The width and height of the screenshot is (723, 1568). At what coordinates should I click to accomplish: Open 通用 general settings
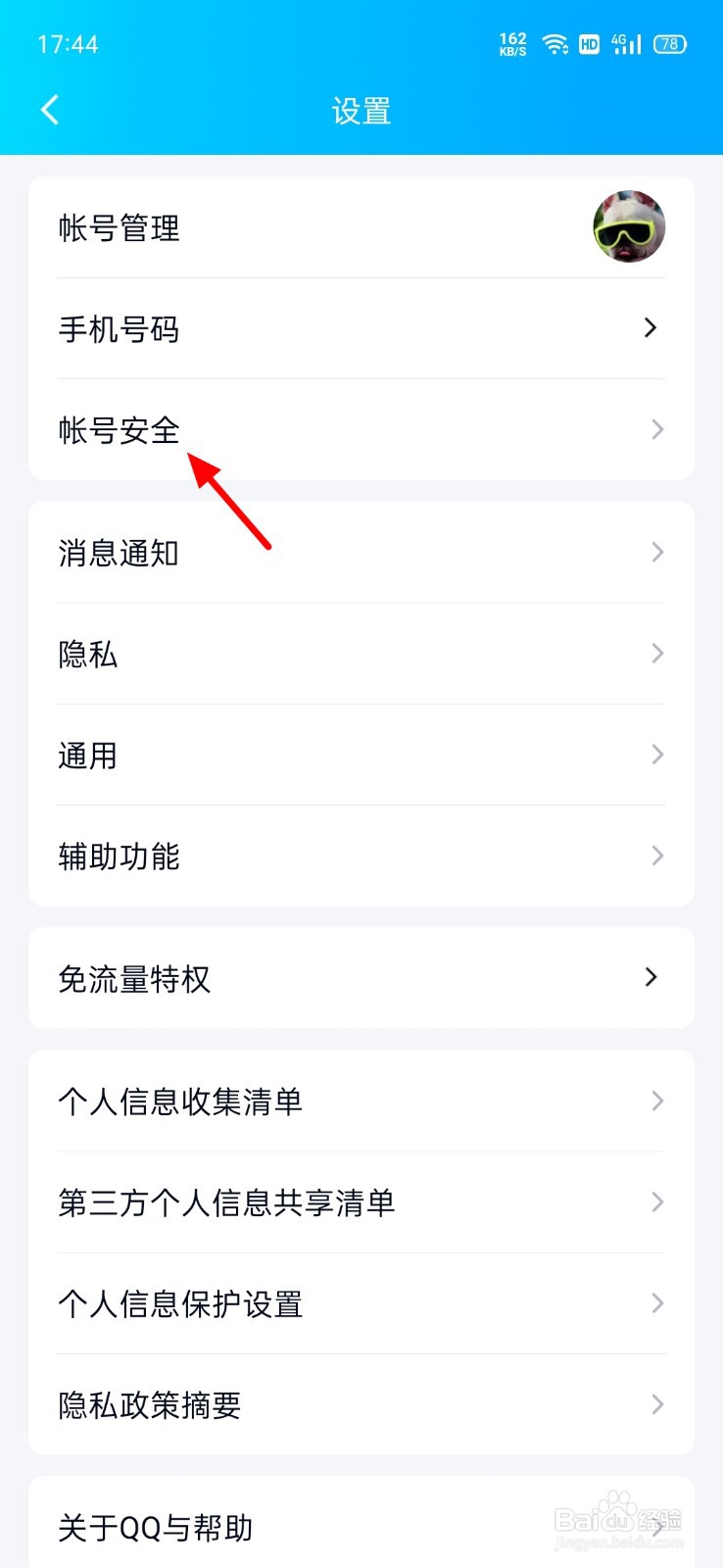tap(361, 755)
